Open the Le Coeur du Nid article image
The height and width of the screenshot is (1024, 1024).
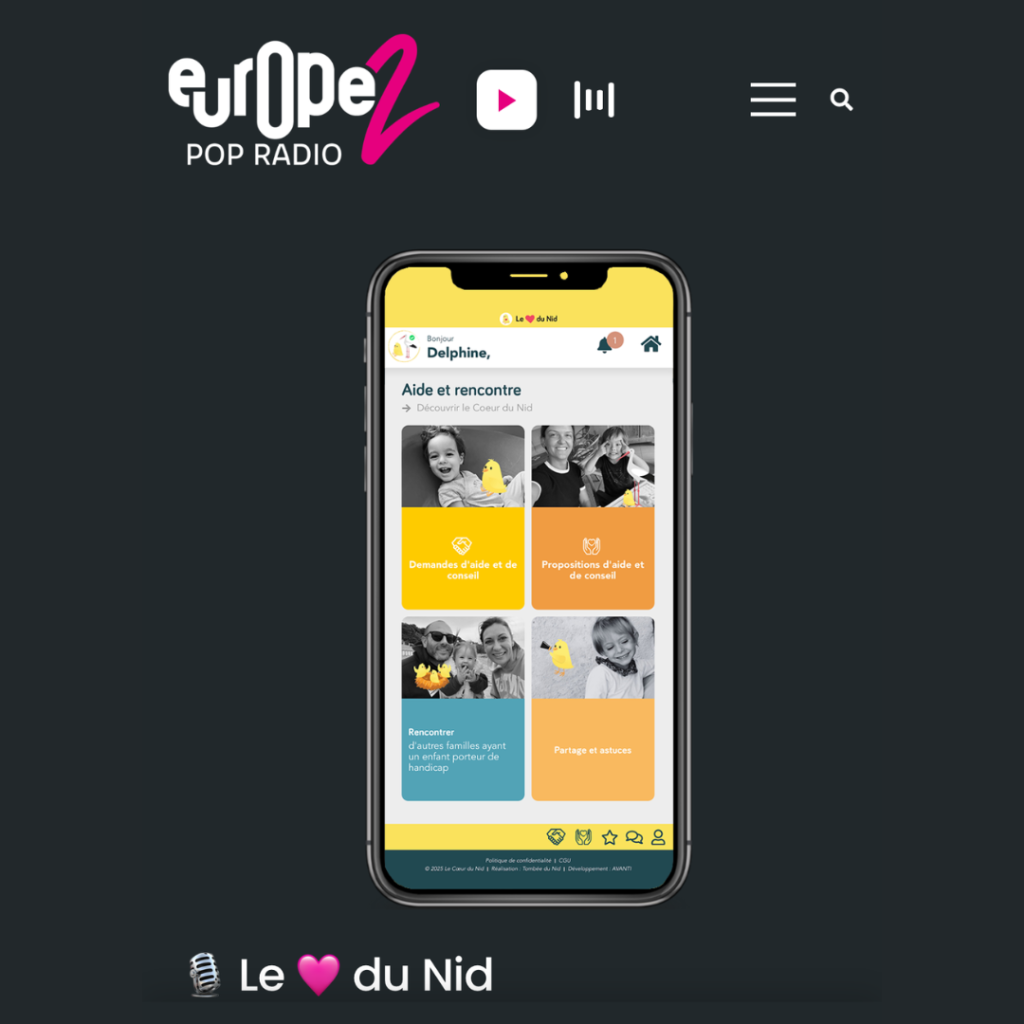pos(528,578)
